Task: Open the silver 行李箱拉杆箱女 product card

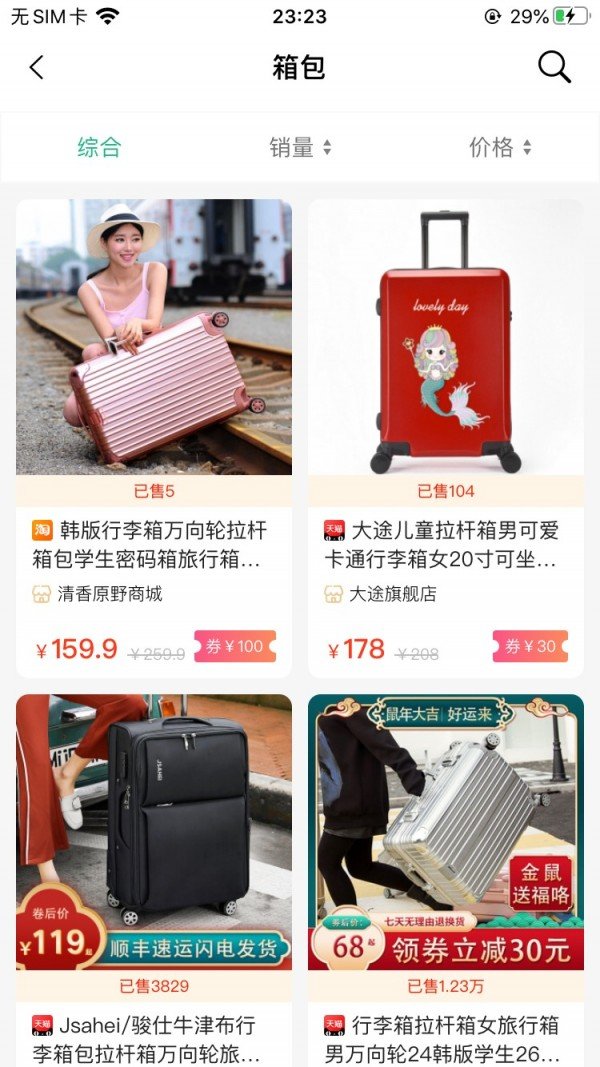Action: click(x=446, y=832)
